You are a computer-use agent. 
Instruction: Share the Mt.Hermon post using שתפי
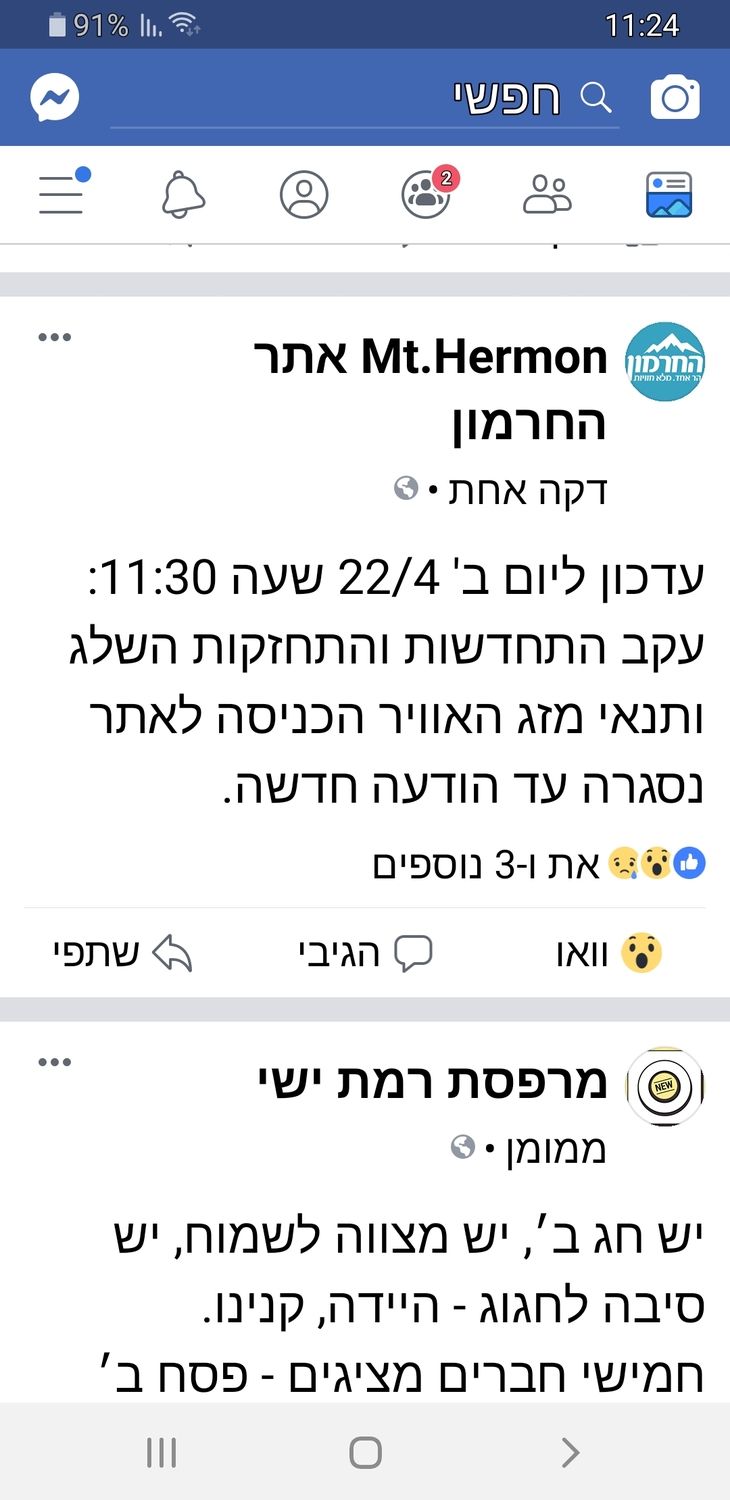point(122,954)
